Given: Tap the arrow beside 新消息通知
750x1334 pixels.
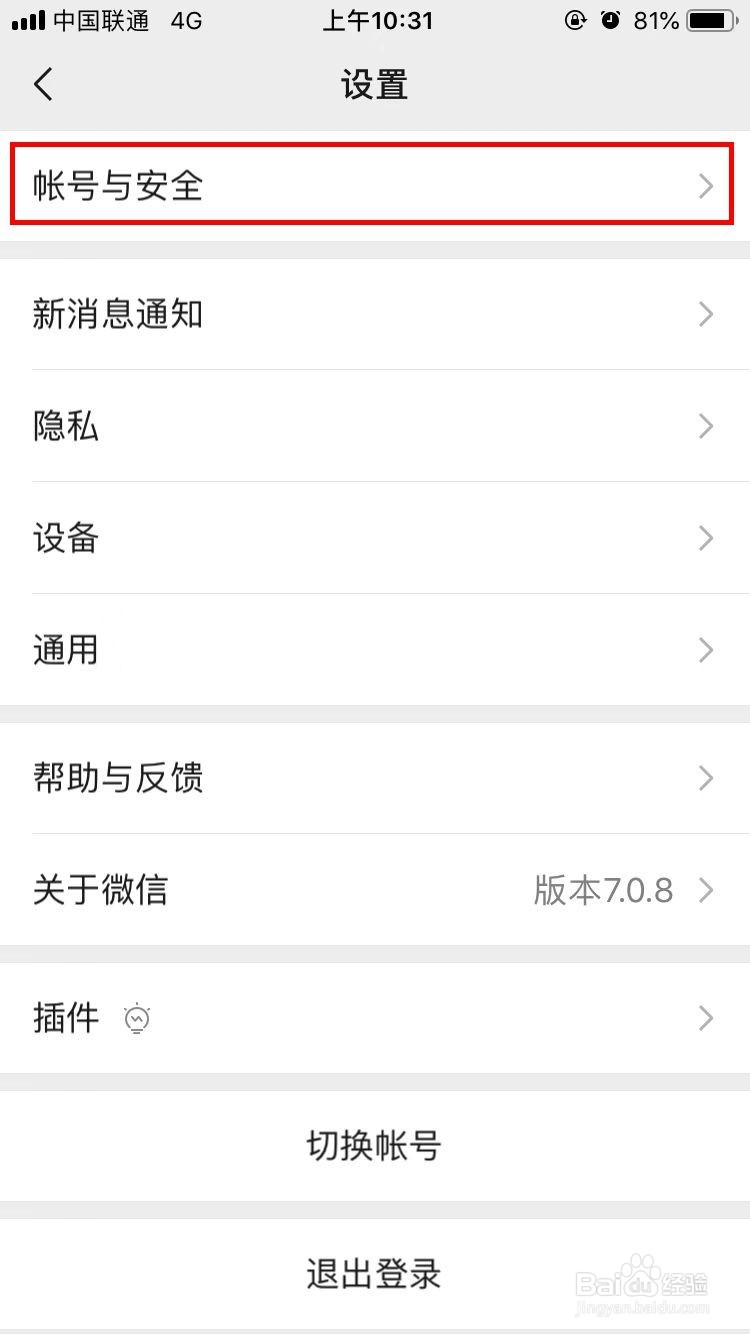Looking at the screenshot, I should point(706,314).
